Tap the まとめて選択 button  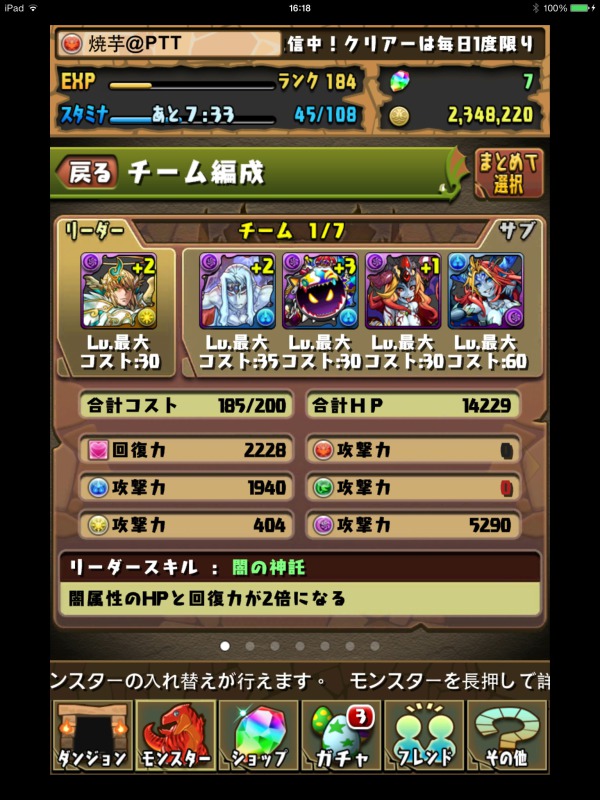[x=507, y=173]
